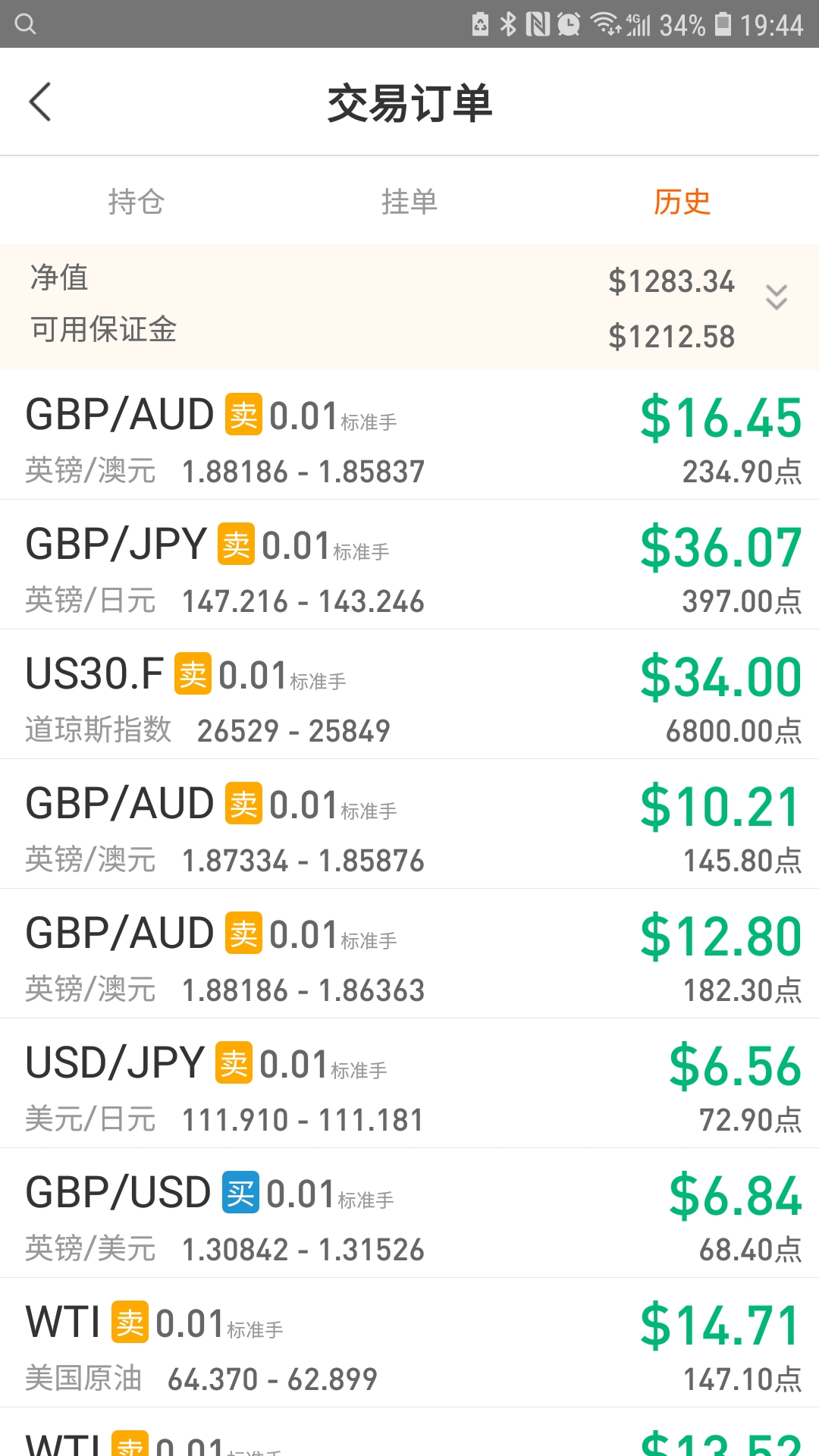
Task: Open the GBP/AUD order with $10.21 profit
Action: click(x=409, y=824)
